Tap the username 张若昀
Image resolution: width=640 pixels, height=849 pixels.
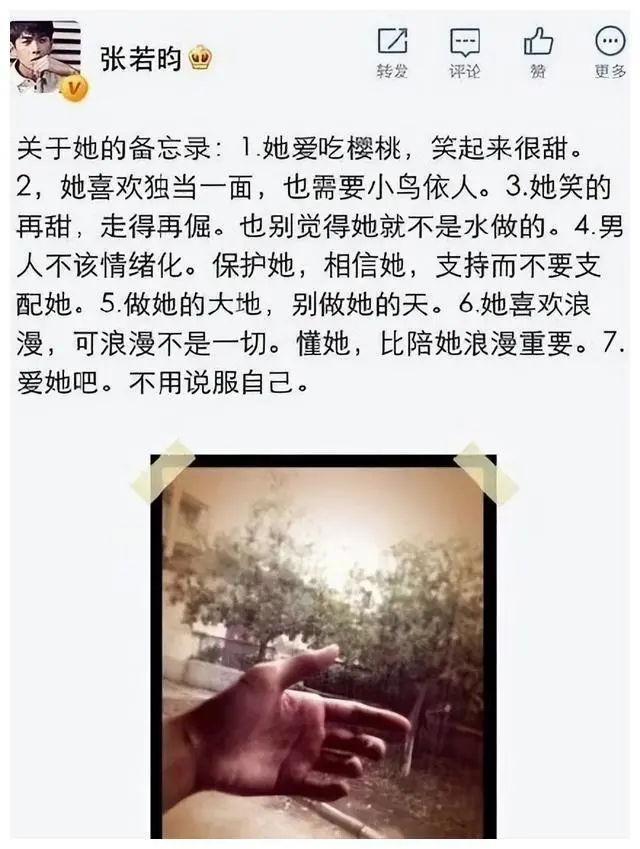(141, 60)
